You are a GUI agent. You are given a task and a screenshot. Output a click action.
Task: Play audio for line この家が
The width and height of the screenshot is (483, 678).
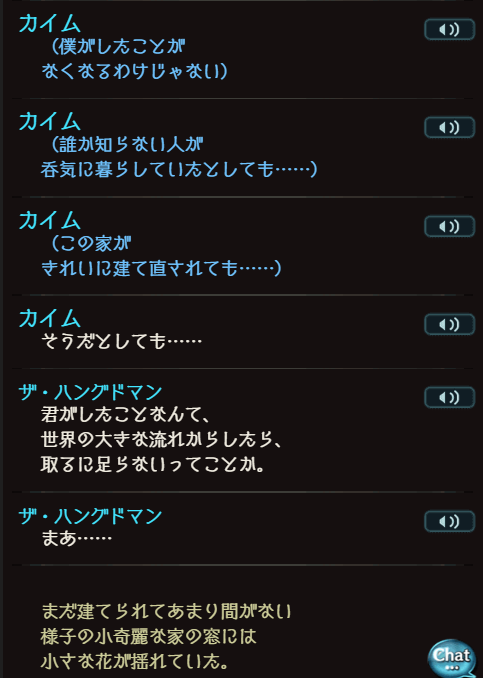tap(449, 226)
